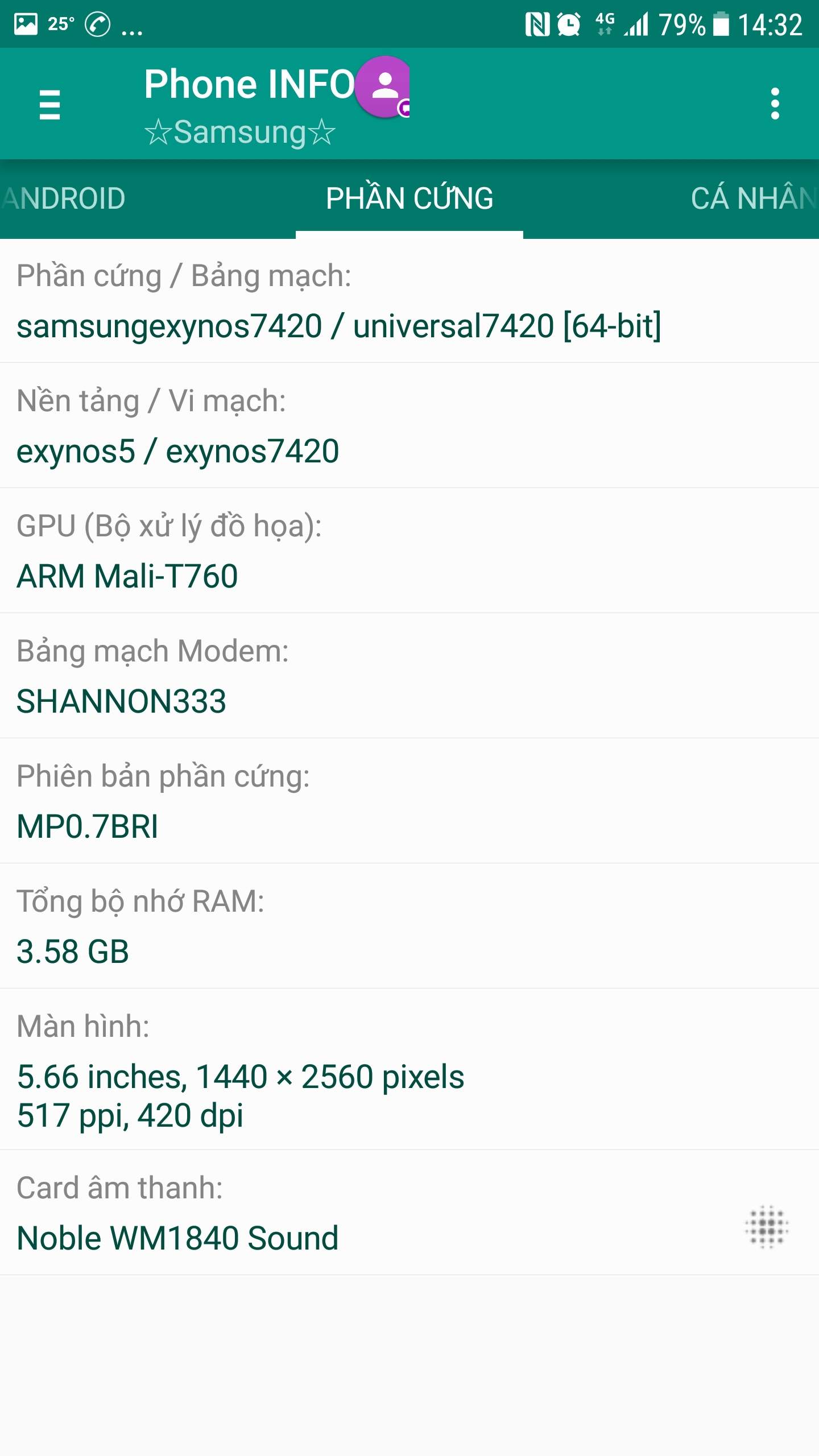Switch to the ANDROID tab
The height and width of the screenshot is (1456, 819).
[x=64, y=198]
